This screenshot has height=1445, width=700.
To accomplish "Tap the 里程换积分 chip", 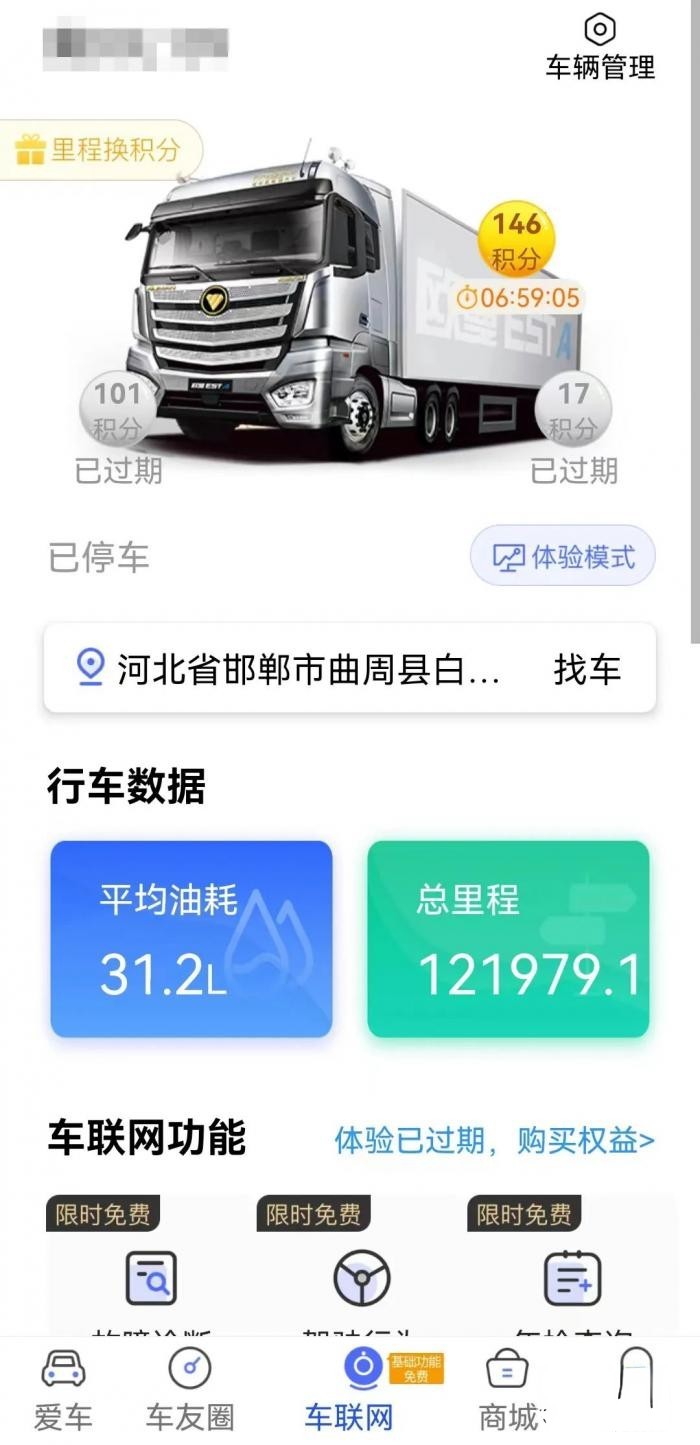I will tap(100, 151).
